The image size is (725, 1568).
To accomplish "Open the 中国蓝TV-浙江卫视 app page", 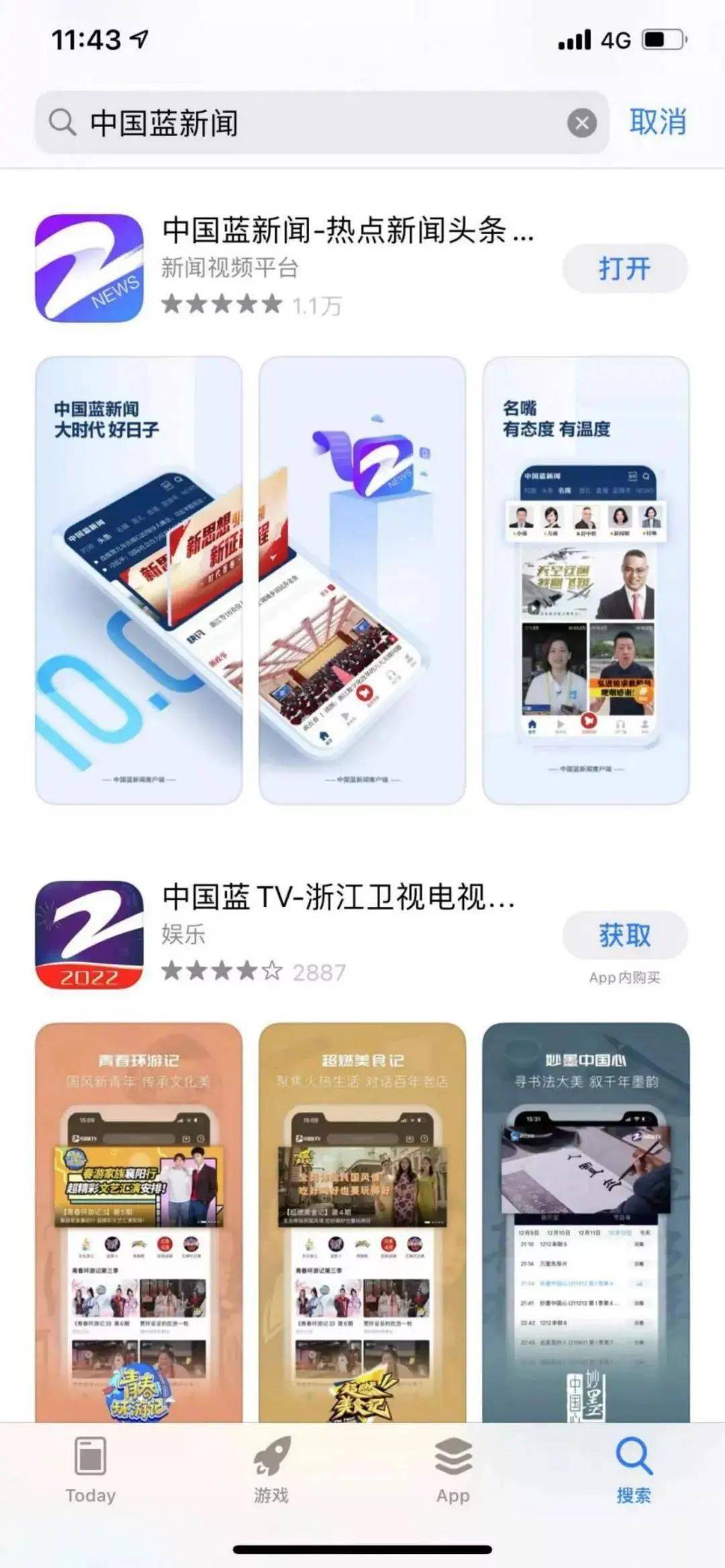I will [338, 897].
